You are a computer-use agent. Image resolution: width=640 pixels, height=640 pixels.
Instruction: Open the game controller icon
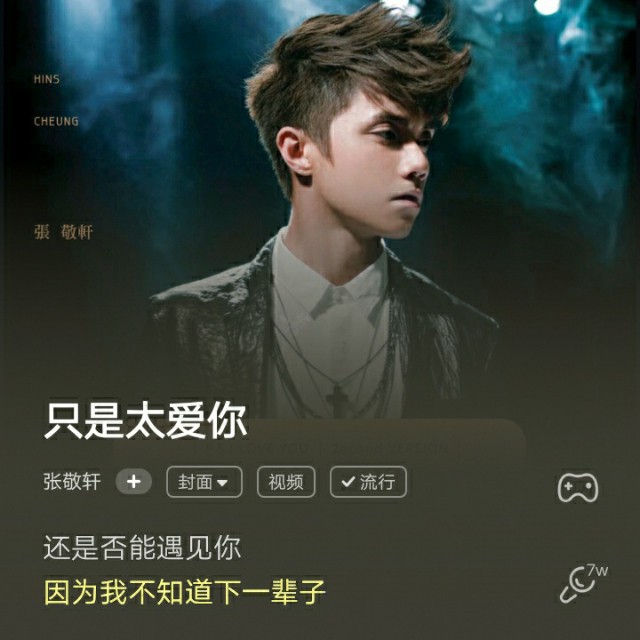pos(577,487)
